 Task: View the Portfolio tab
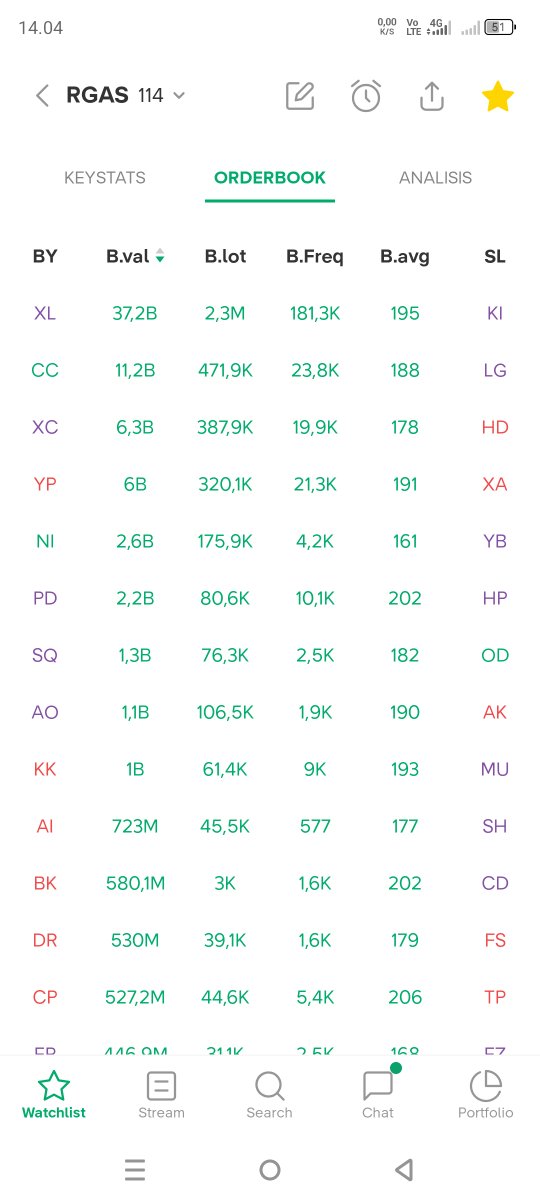[485, 1095]
